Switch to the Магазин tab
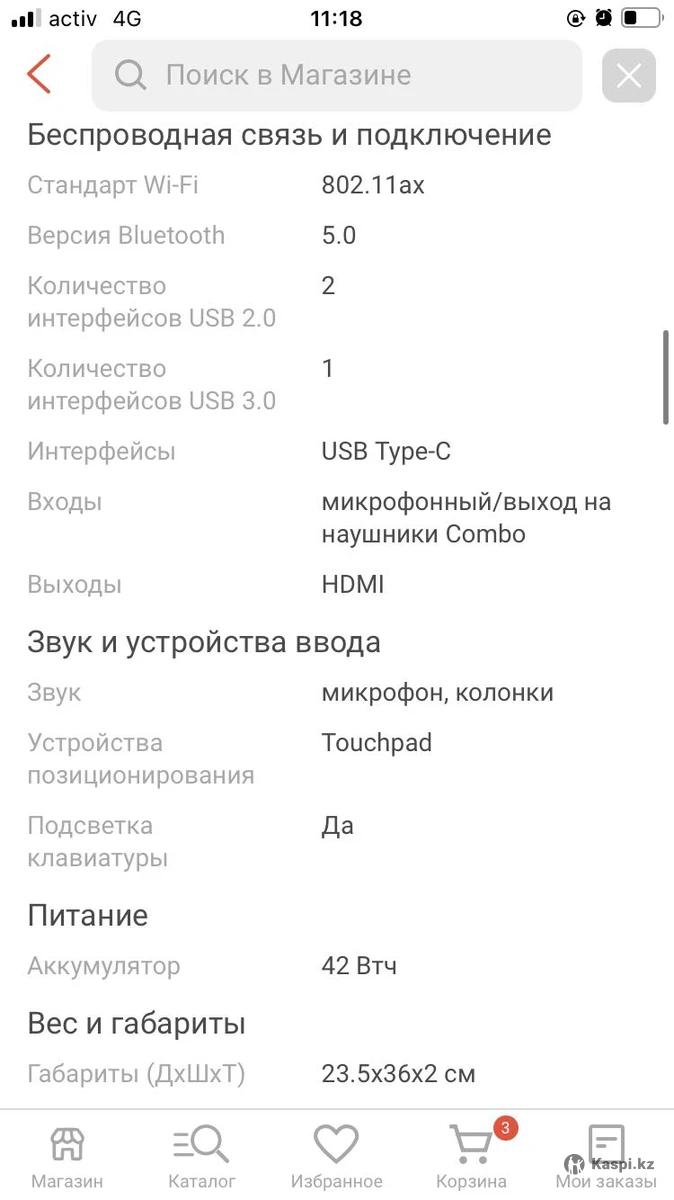This screenshot has height=1200, width=674. click(x=67, y=1156)
